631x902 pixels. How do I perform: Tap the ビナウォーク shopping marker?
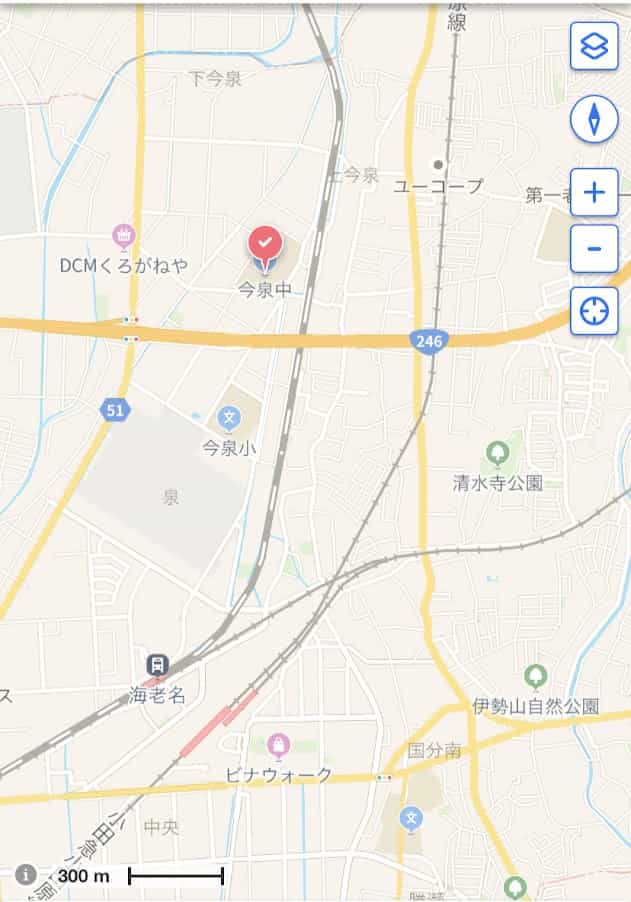tap(278, 744)
